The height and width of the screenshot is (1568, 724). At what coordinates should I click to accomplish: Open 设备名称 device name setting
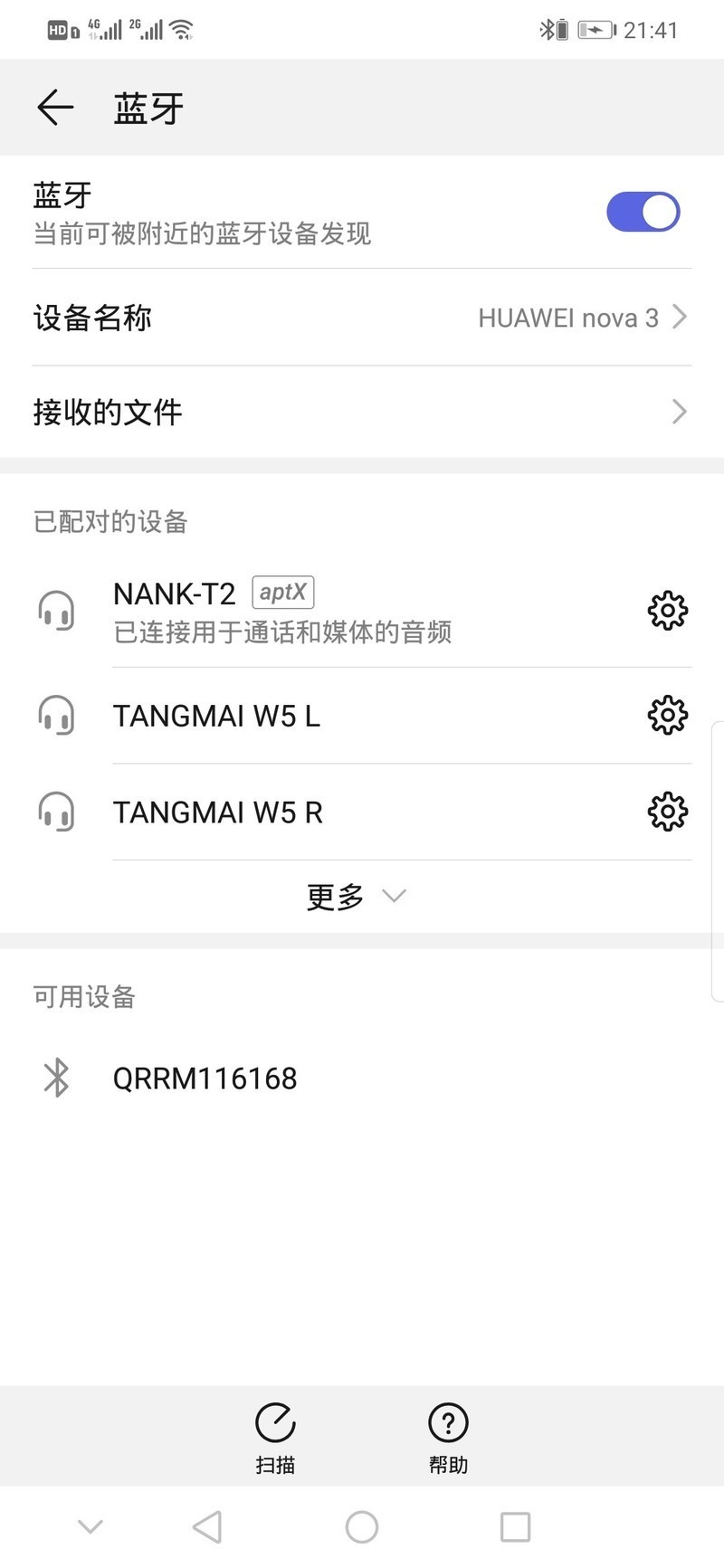(x=362, y=318)
